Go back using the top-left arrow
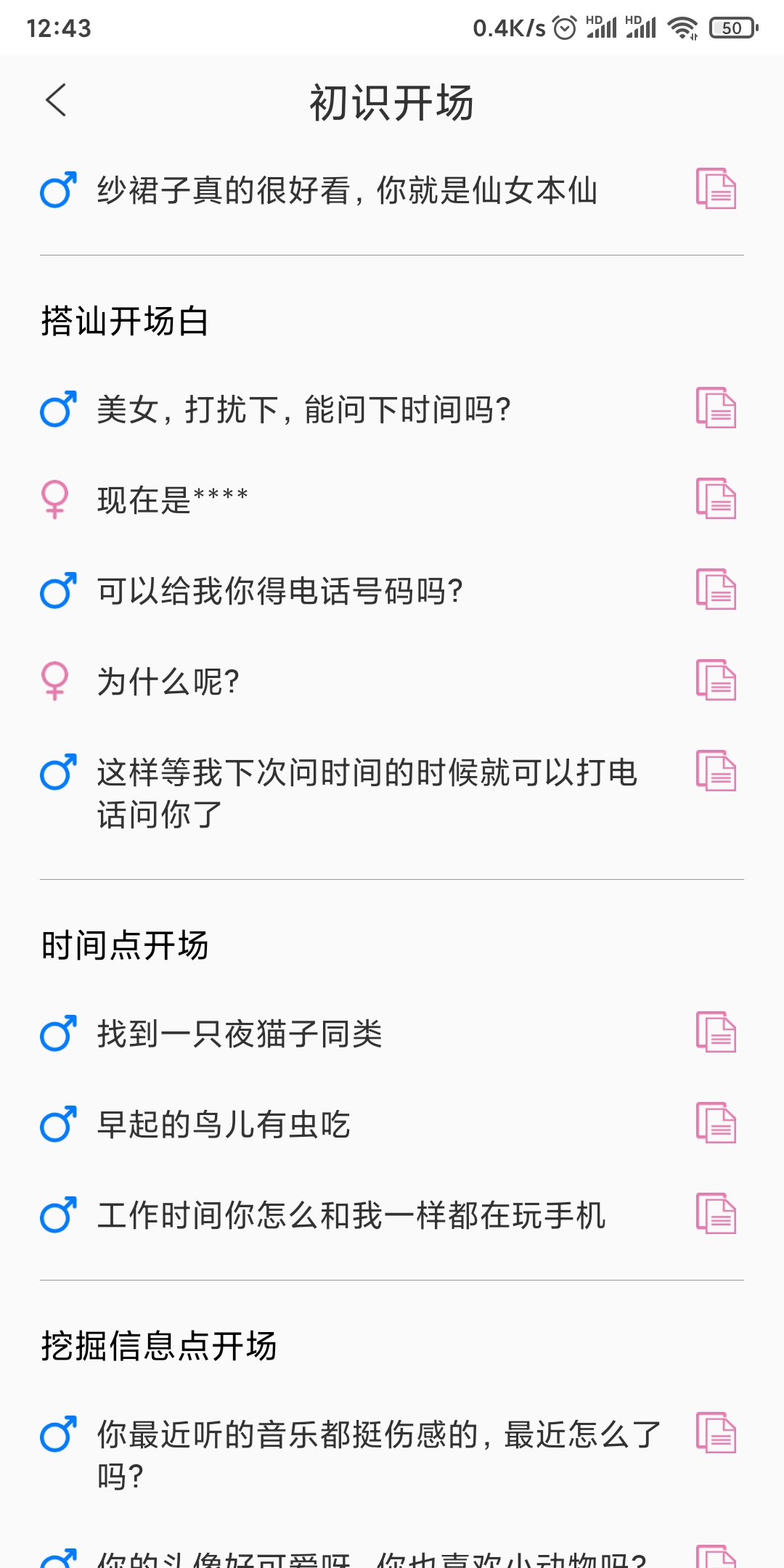The width and height of the screenshot is (784, 1568). coord(56,100)
